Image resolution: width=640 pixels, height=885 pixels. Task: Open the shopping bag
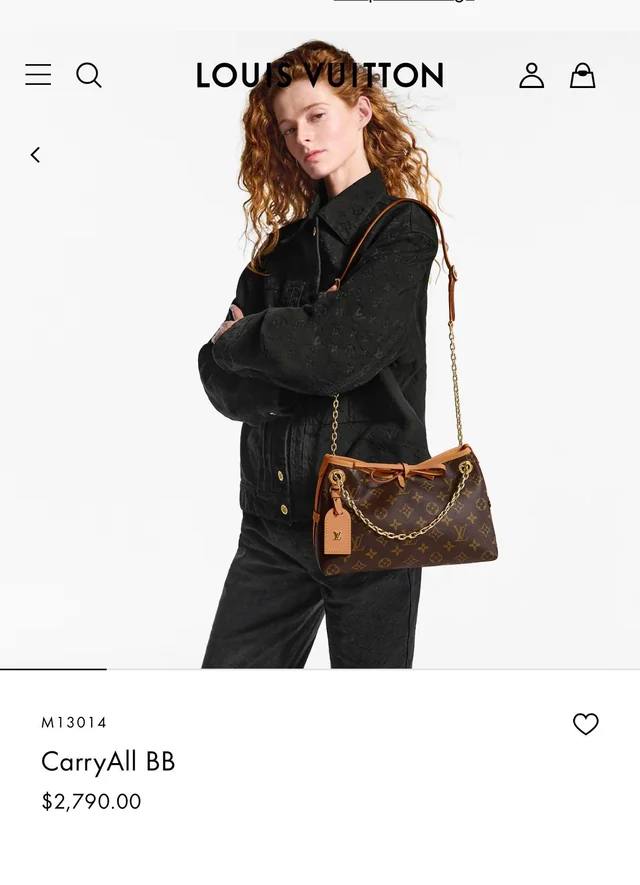[583, 75]
